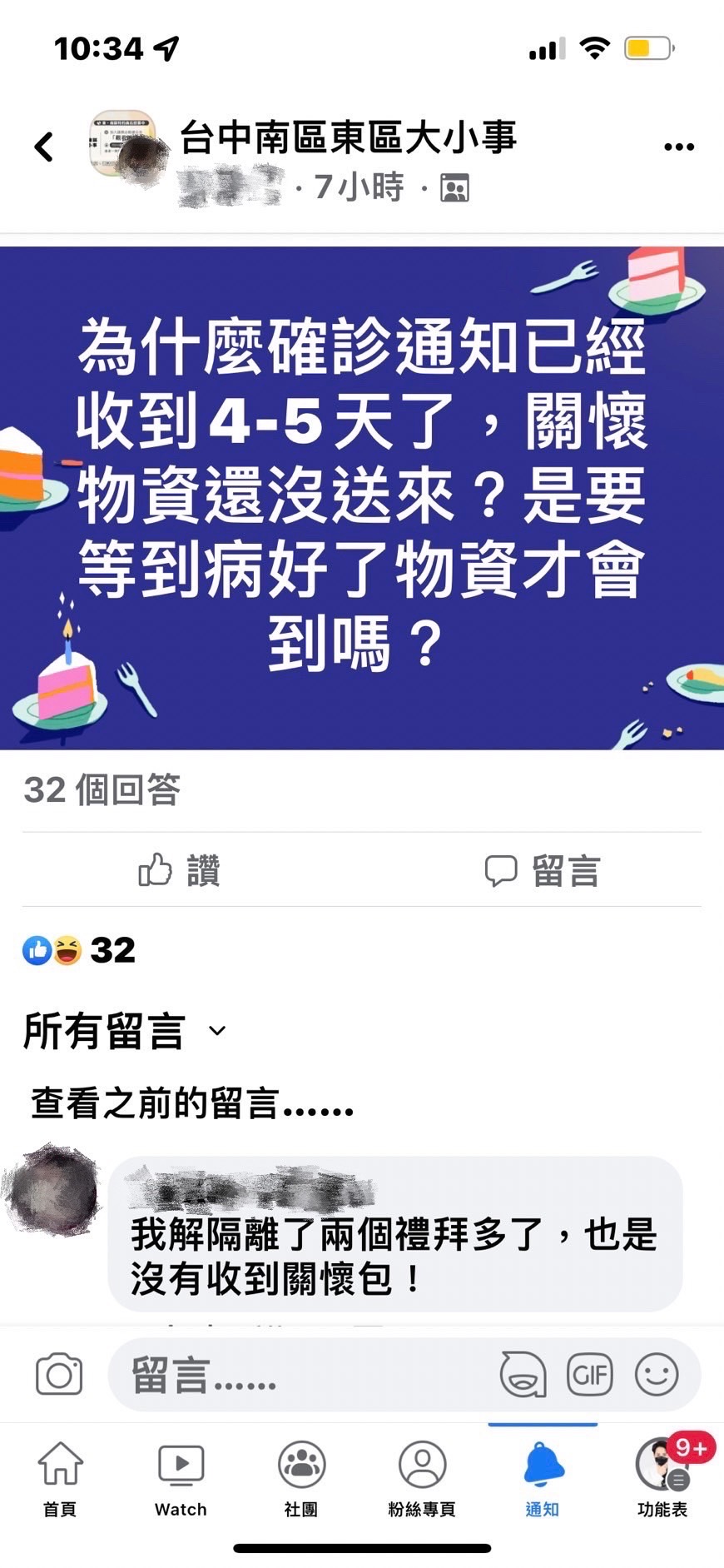Open the post's three-dot overflow menu
The height and width of the screenshot is (1568, 724).
pos(678,147)
